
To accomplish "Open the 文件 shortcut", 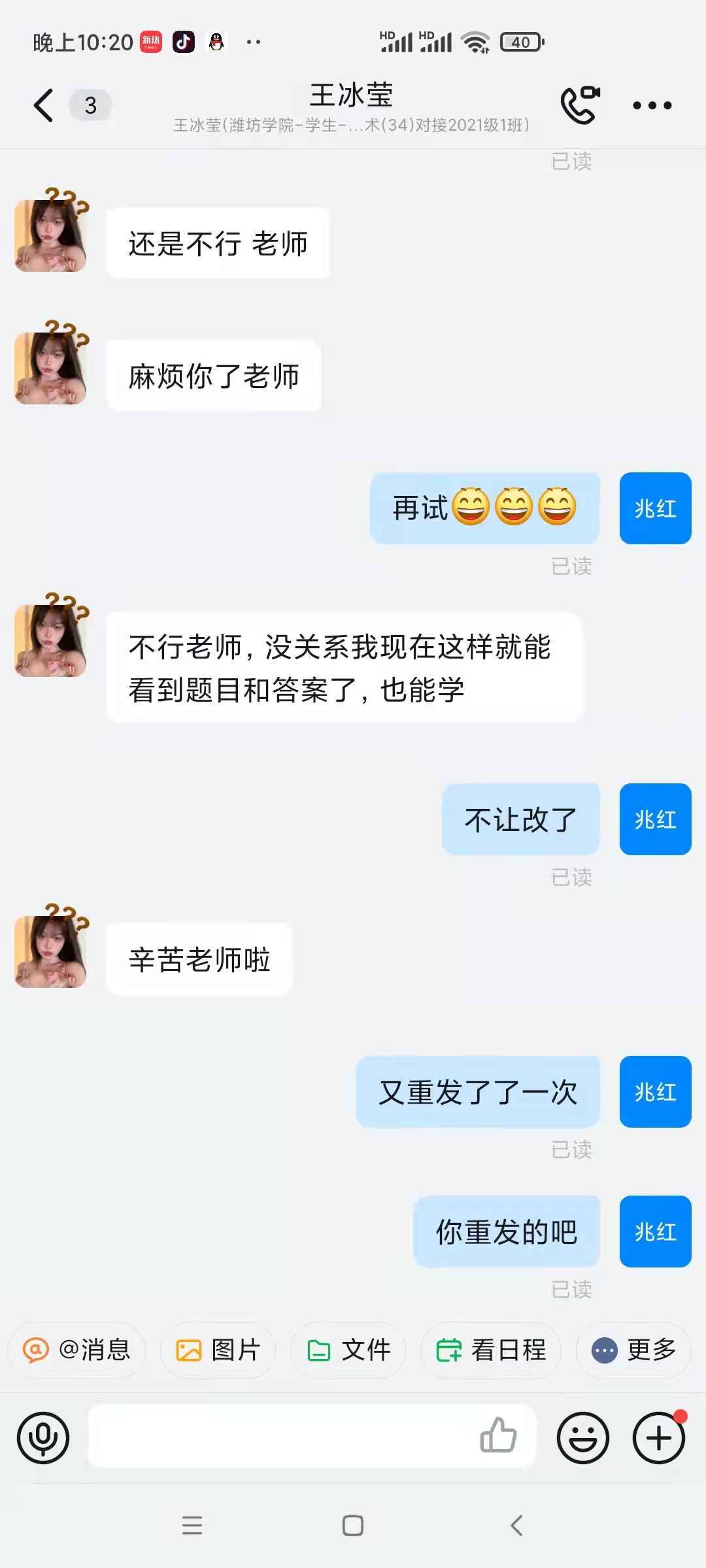I will pyautogui.click(x=348, y=1350).
